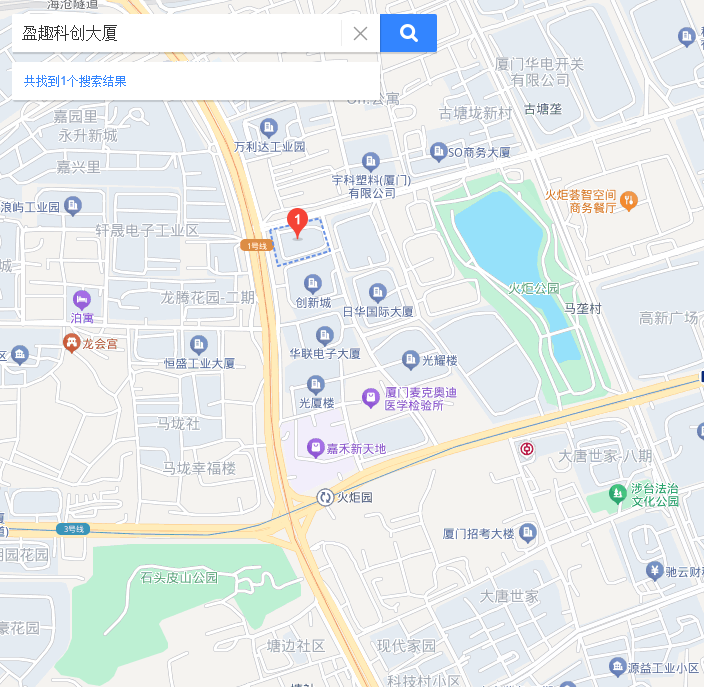Select the 万利达工业园 marker
The image size is (704, 687).
268,128
